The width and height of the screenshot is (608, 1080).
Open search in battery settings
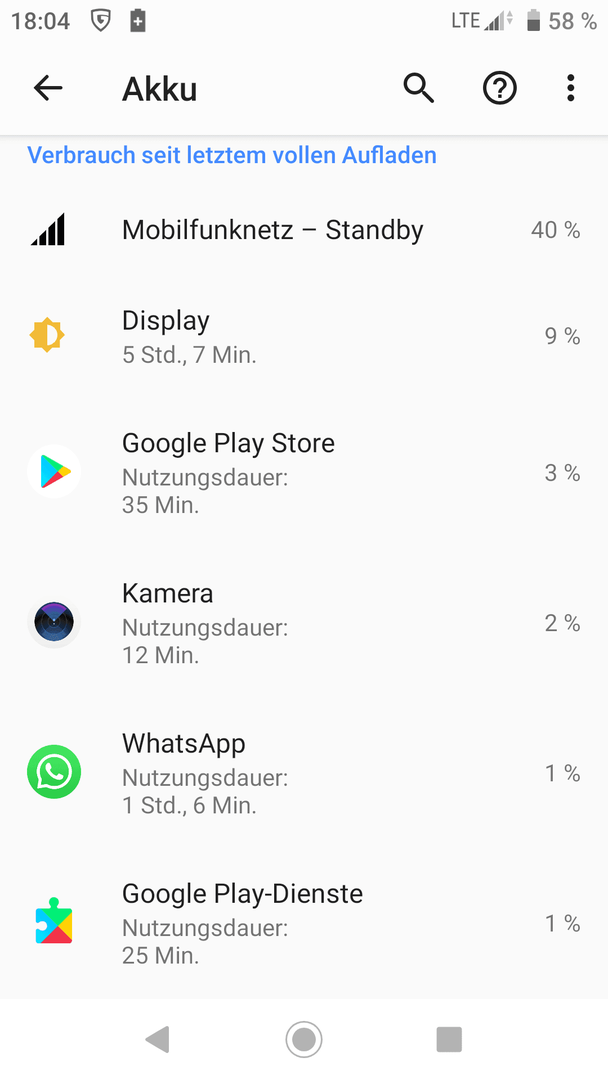pyautogui.click(x=419, y=88)
